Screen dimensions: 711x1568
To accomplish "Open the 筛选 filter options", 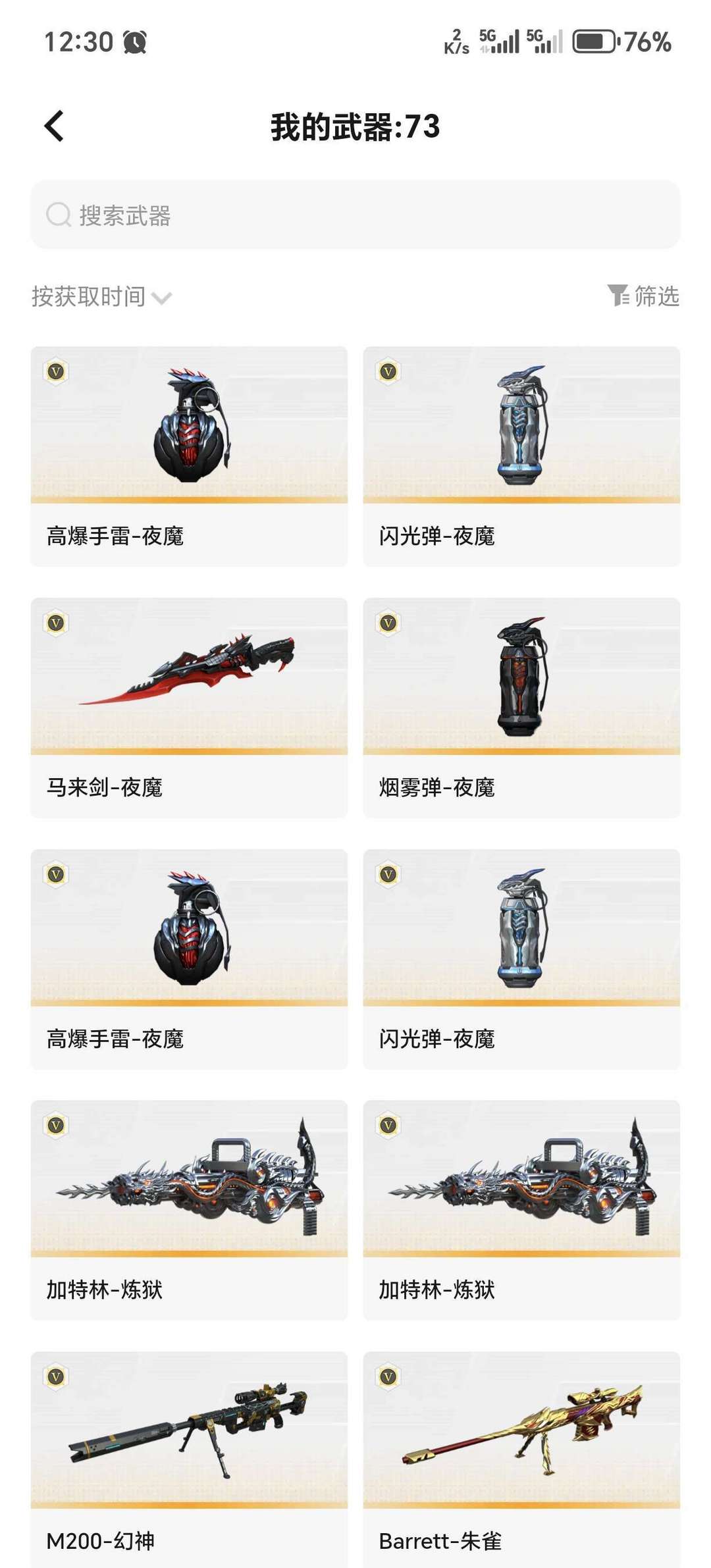I will (x=643, y=296).
